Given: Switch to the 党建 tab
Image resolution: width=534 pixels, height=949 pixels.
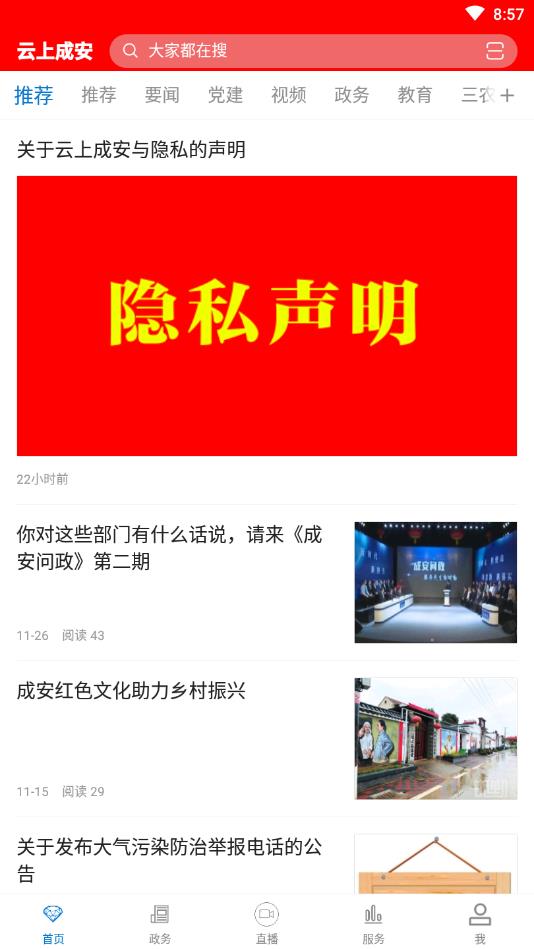Looking at the screenshot, I should click(225, 95).
